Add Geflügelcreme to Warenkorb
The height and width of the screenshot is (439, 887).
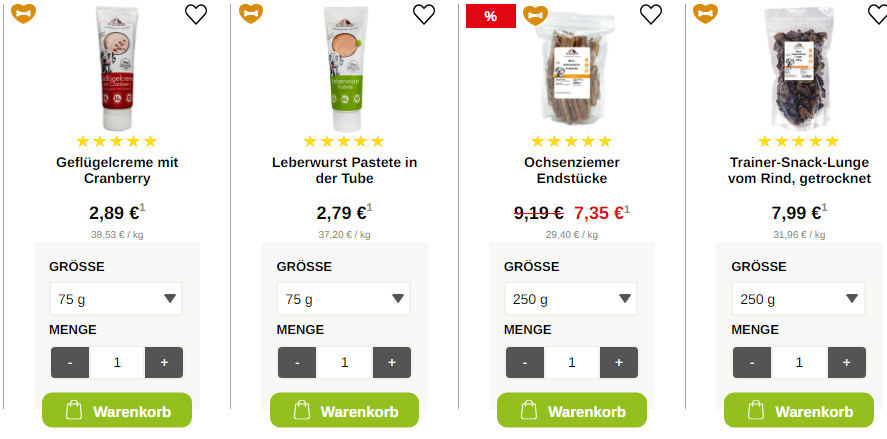117,411
